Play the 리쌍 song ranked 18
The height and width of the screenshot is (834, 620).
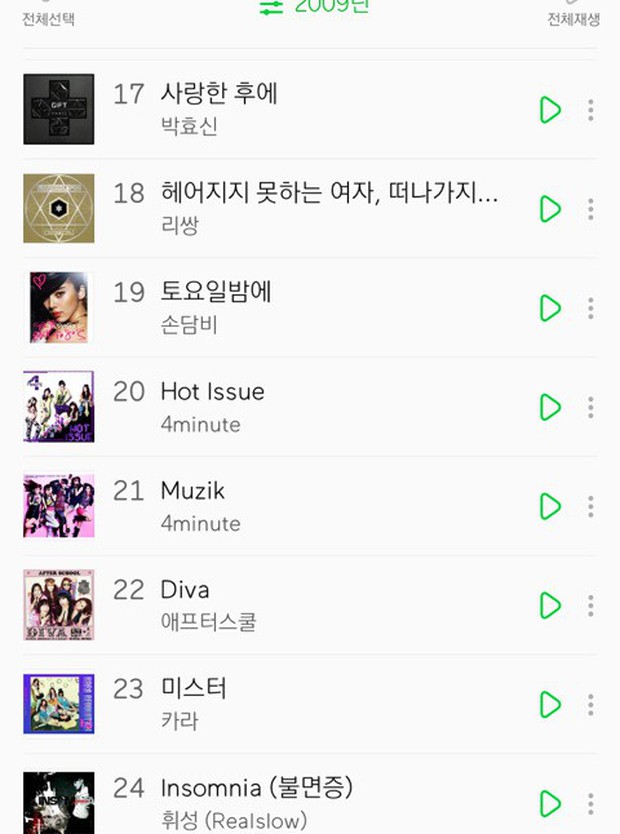tap(550, 209)
